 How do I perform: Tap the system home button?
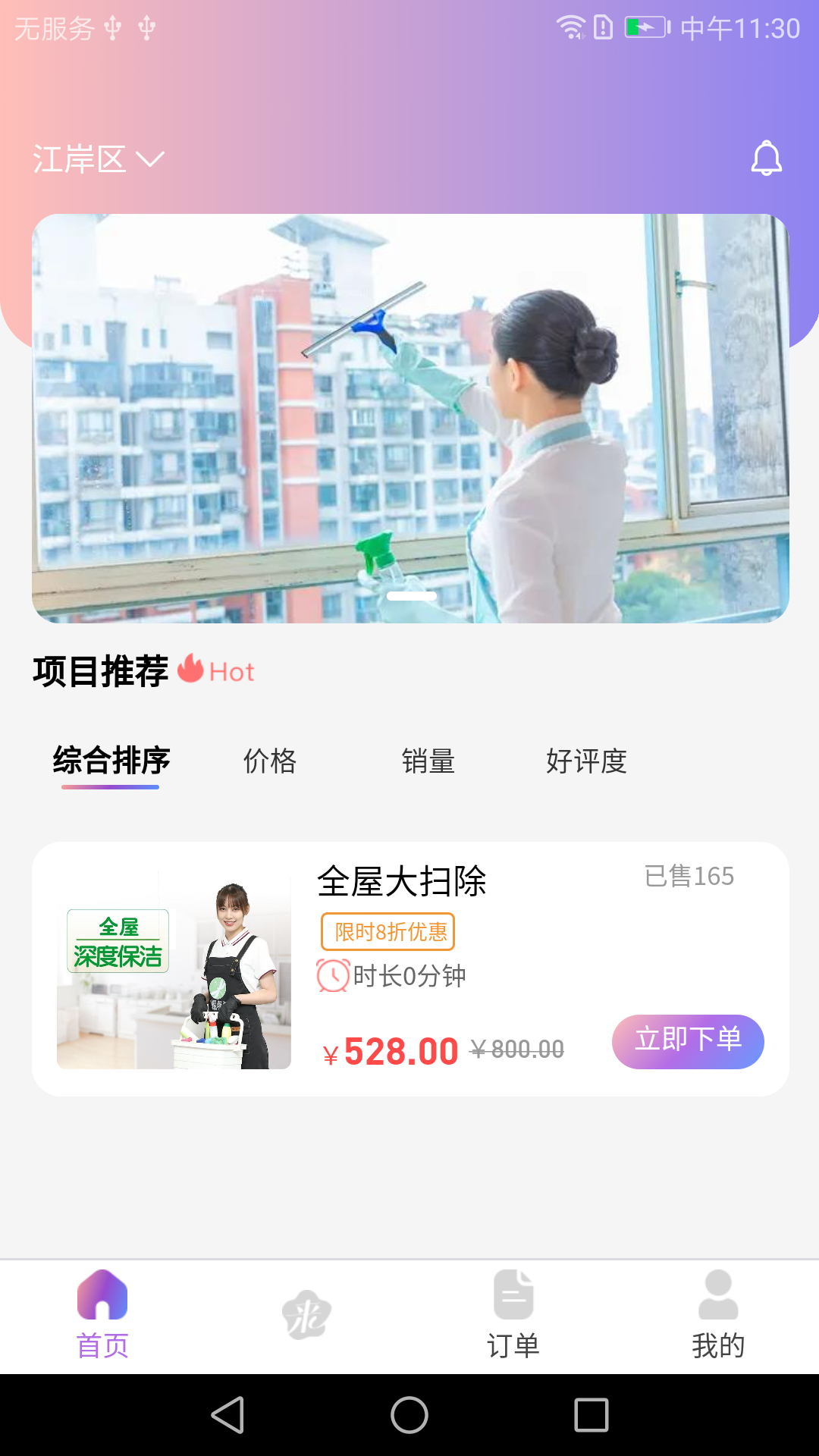(x=409, y=1415)
